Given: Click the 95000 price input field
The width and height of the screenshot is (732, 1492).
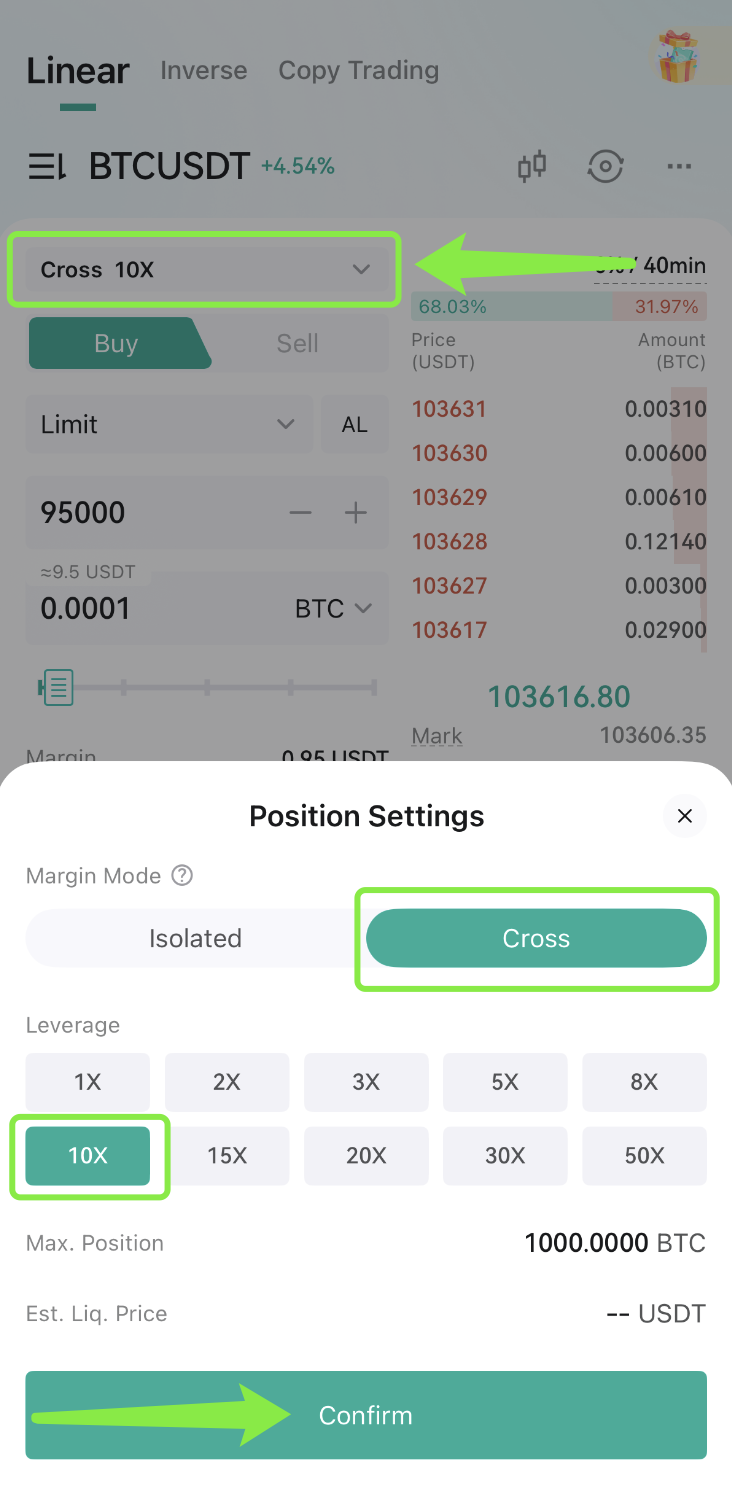Looking at the screenshot, I should tap(150, 512).
